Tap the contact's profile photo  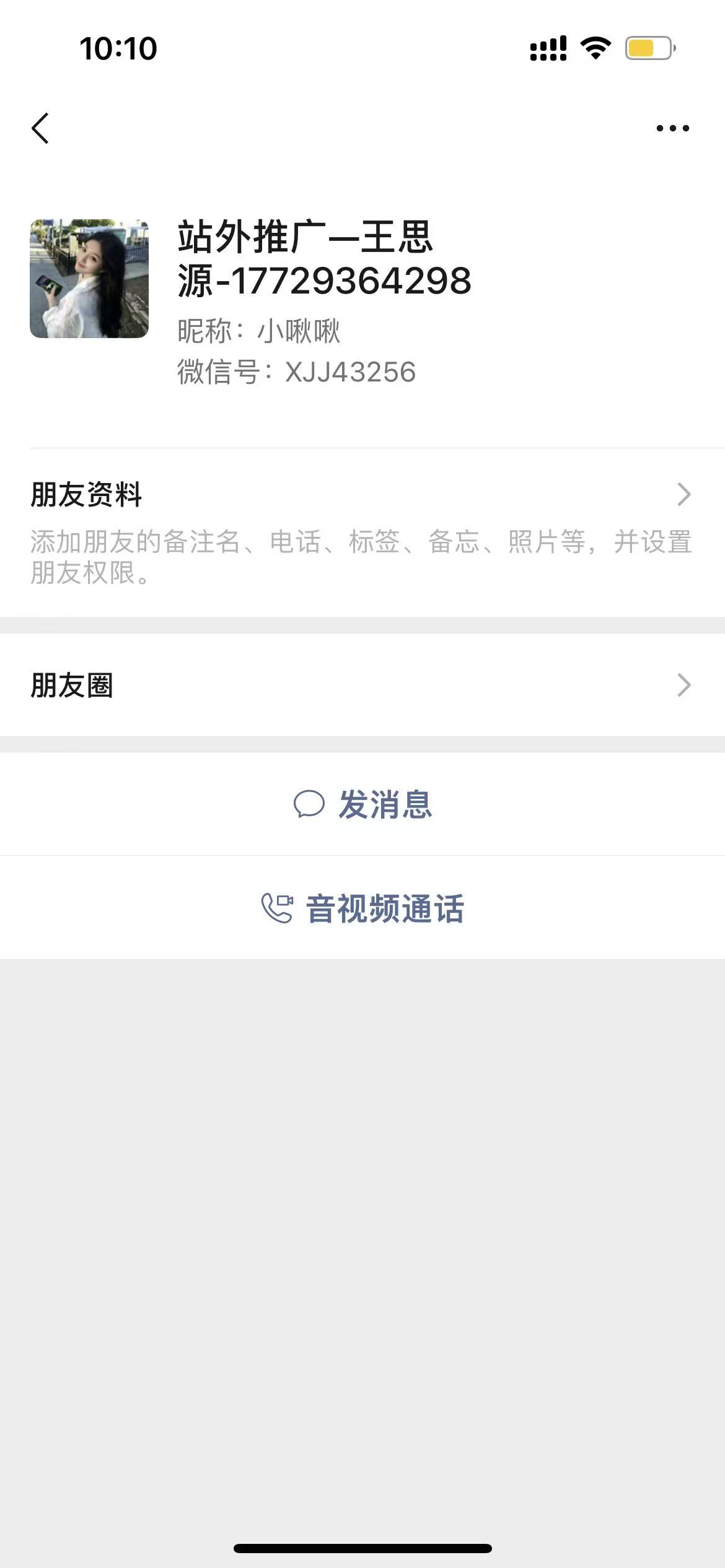pyautogui.click(x=89, y=276)
